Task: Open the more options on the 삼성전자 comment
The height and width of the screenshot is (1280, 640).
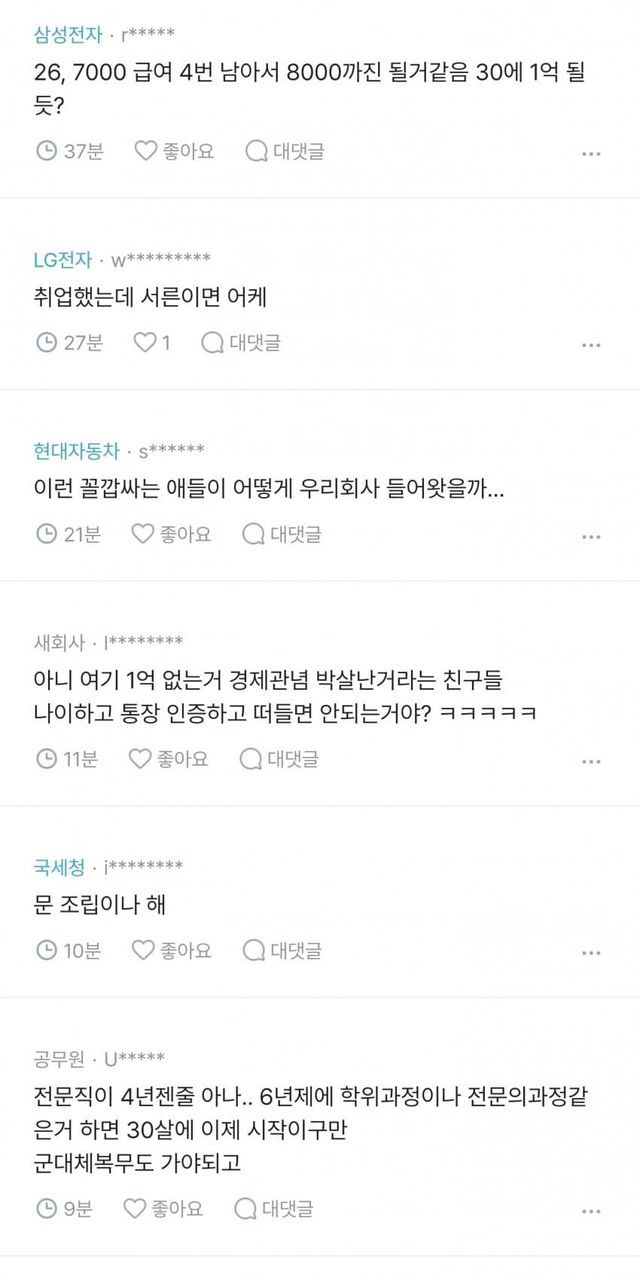Action: [591, 155]
